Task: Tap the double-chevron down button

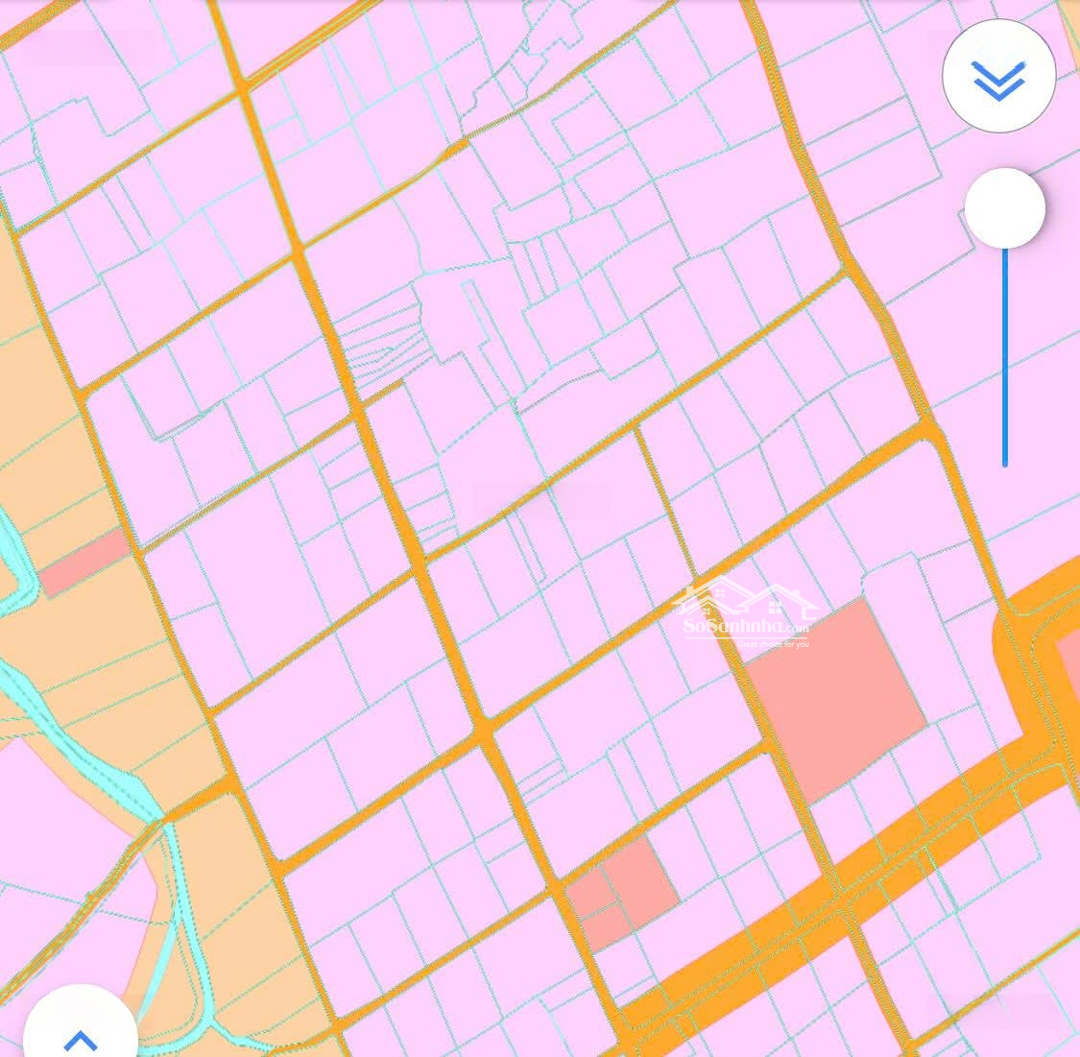Action: (x=998, y=76)
